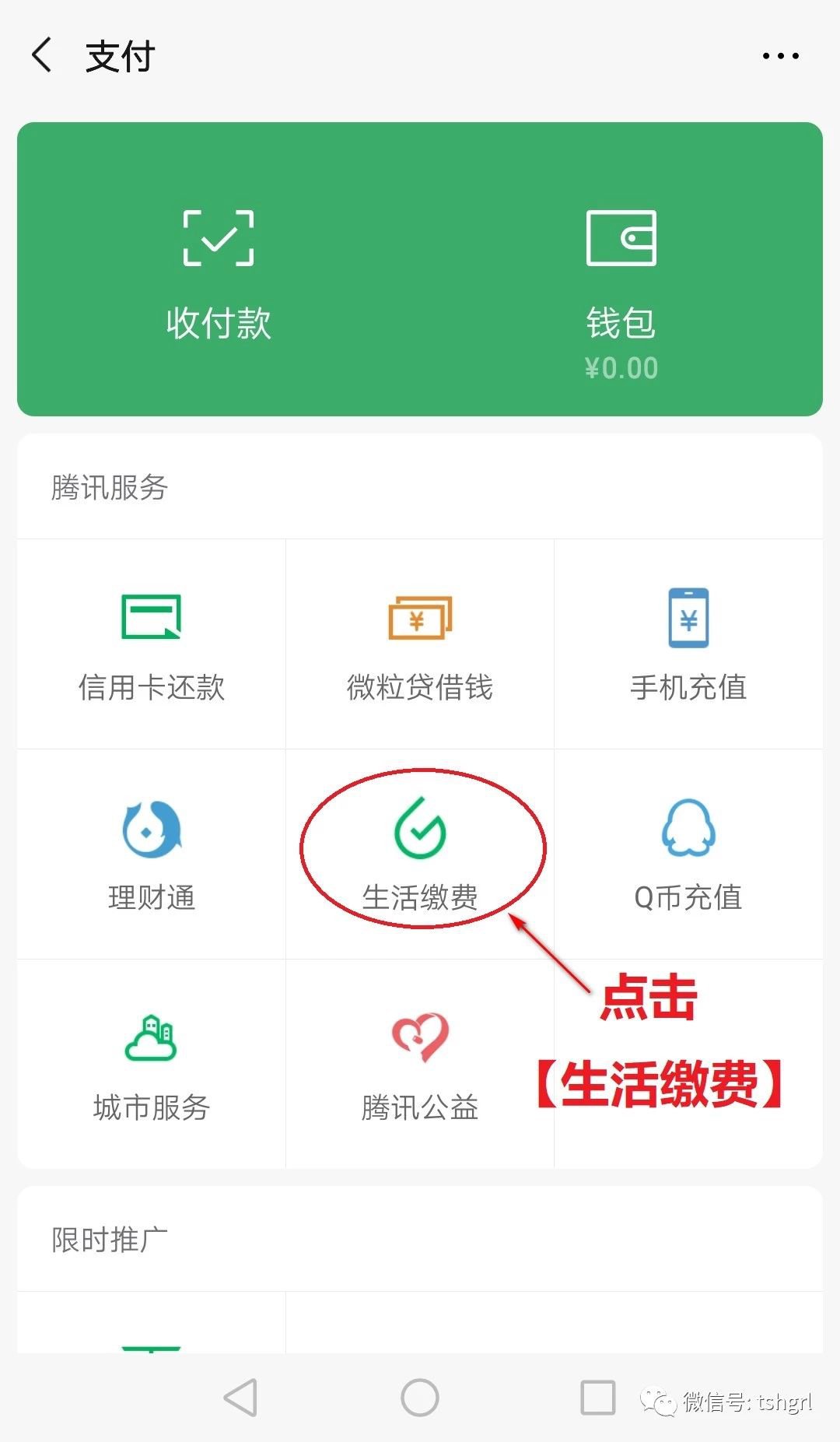
Task: Tap 手机充值 to top up phone
Action: 688,644
